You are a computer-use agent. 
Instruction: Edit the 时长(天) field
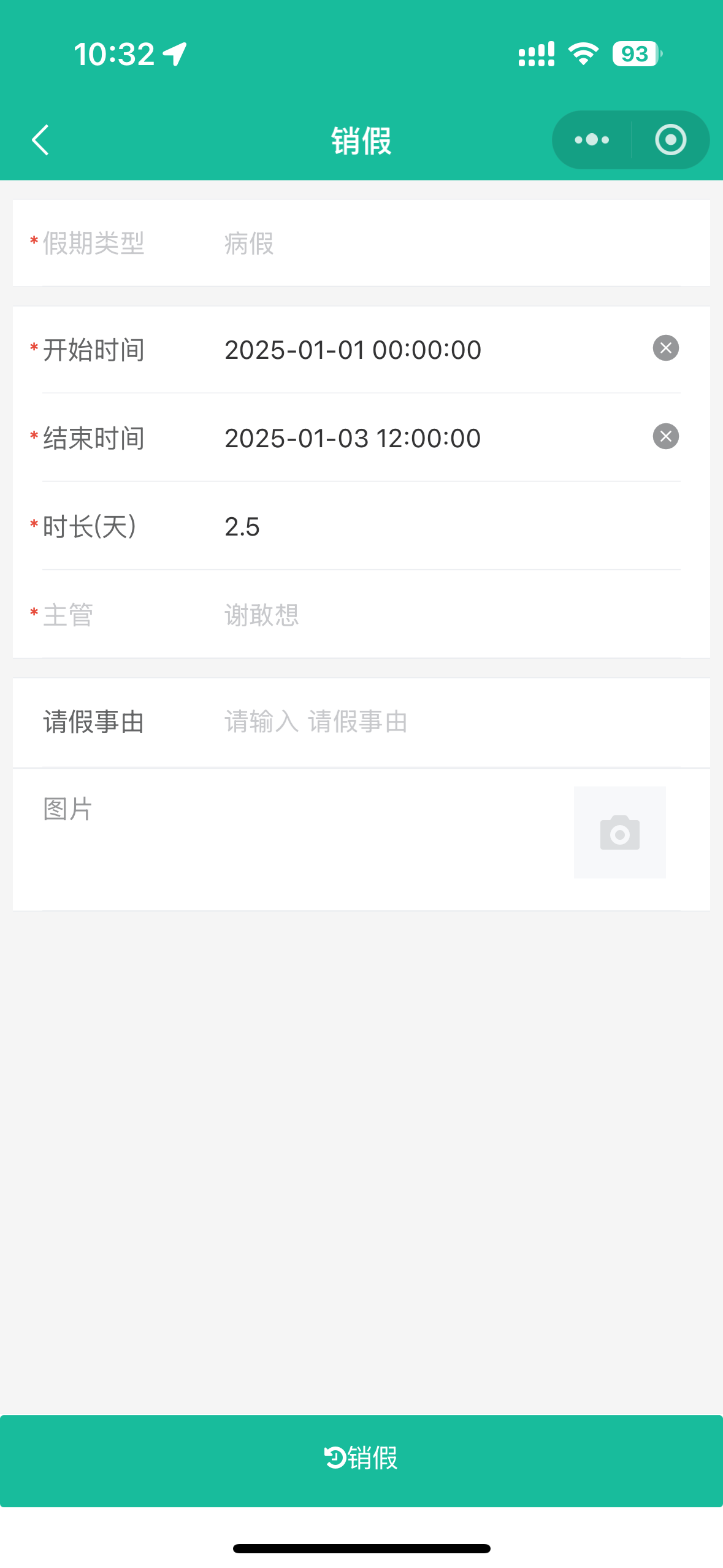[368, 527]
